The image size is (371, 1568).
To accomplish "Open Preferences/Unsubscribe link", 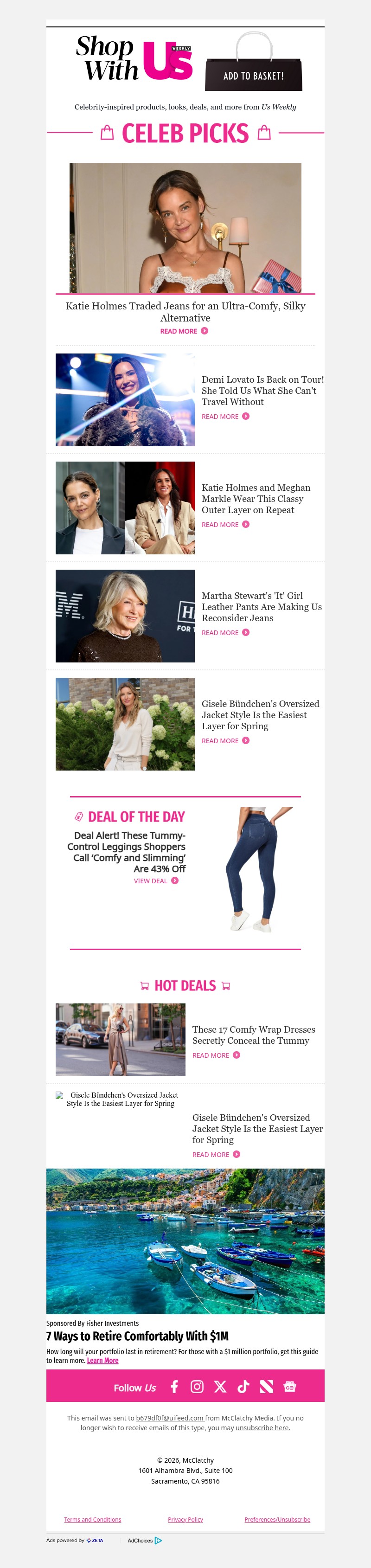I will tap(277, 1519).
